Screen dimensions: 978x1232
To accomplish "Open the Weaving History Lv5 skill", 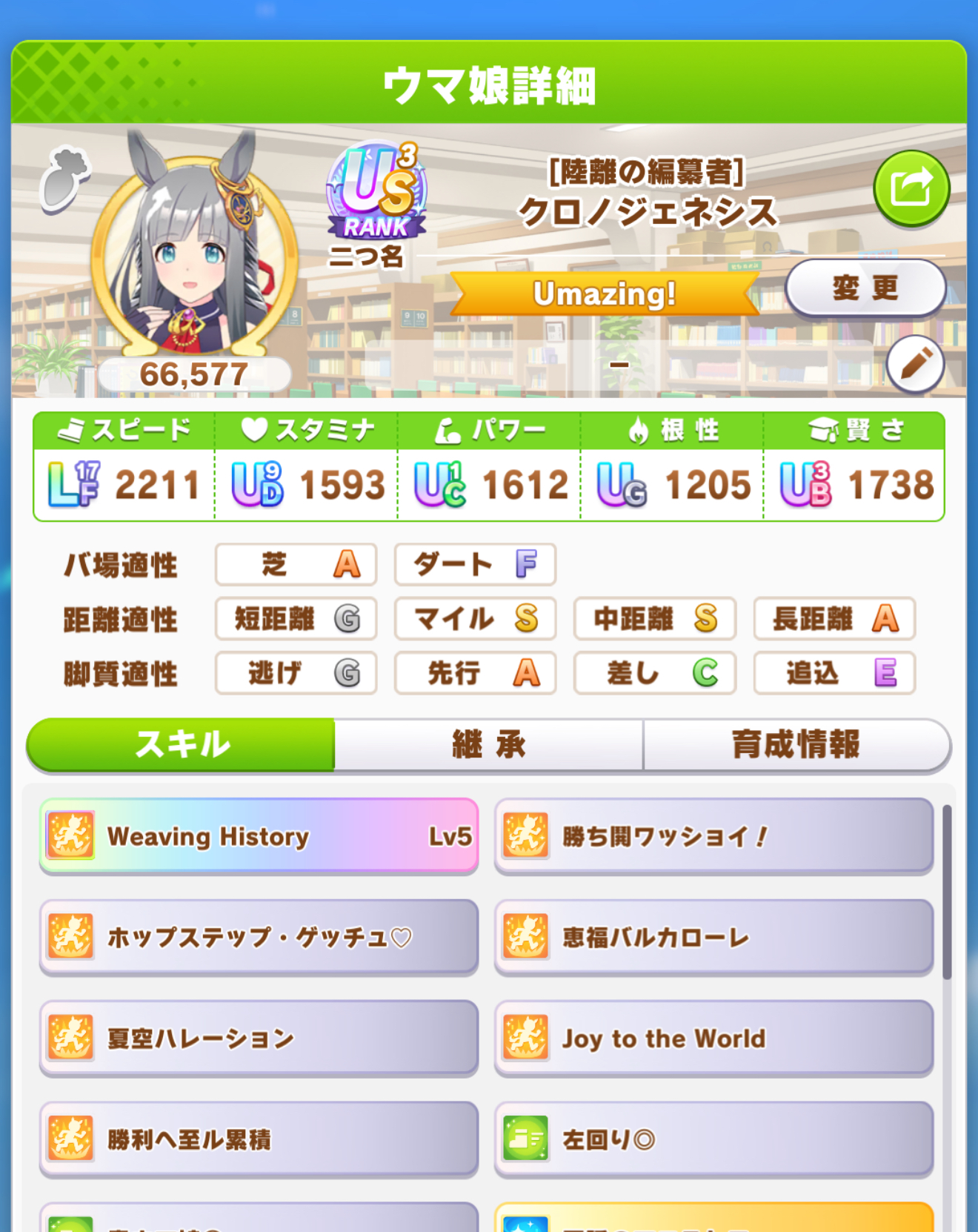I will click(x=259, y=836).
